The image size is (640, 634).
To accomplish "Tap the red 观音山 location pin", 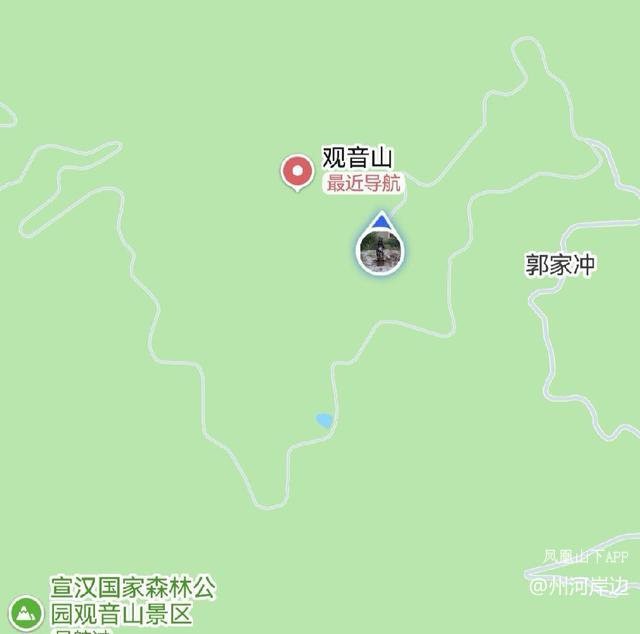I will coord(297,172).
